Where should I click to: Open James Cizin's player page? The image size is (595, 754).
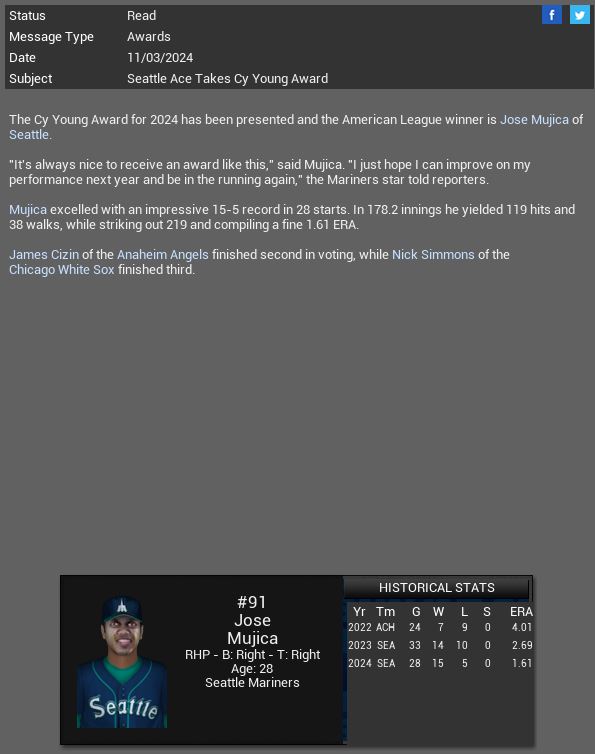click(44, 254)
